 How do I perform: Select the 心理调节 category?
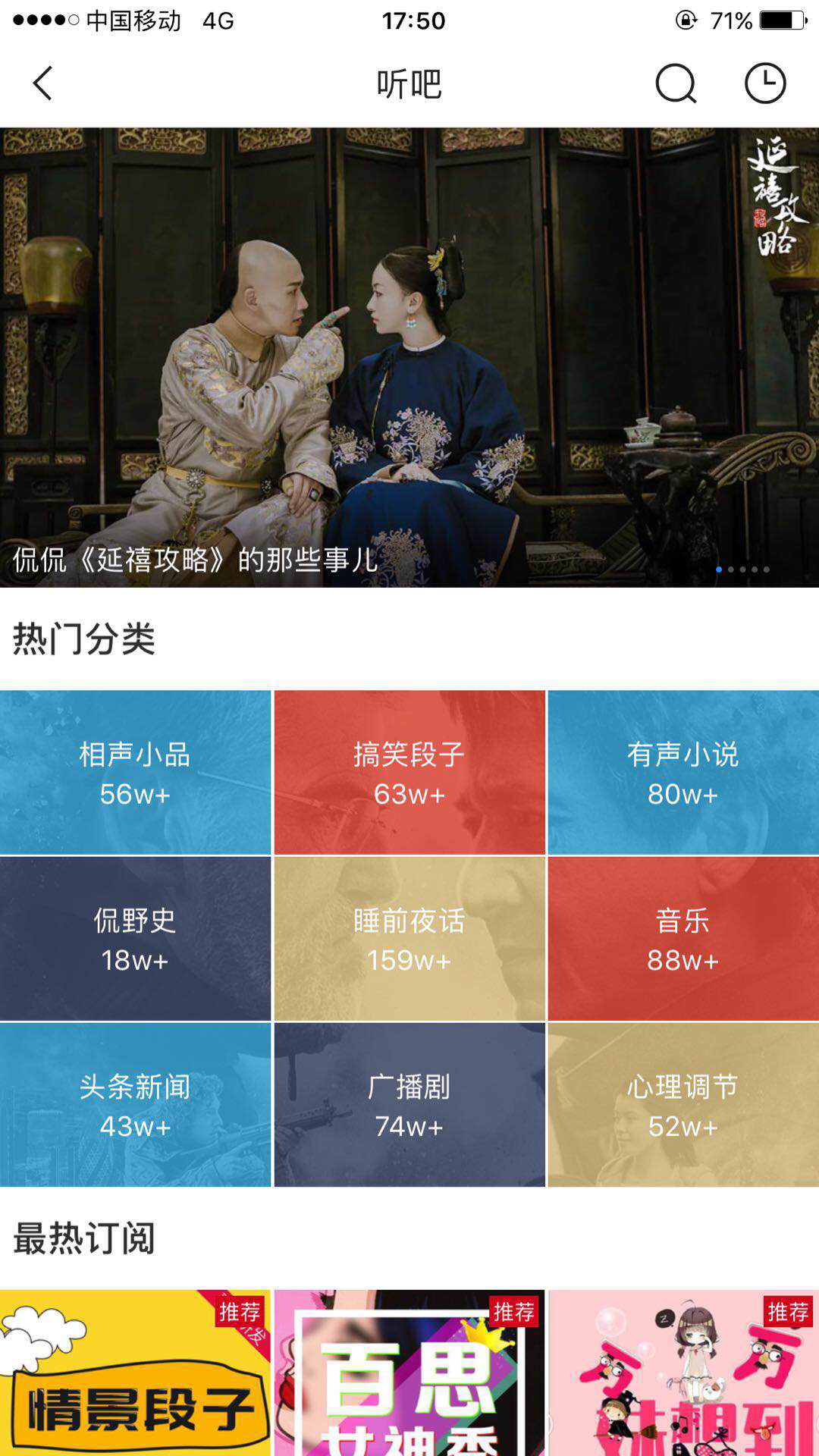point(682,1105)
